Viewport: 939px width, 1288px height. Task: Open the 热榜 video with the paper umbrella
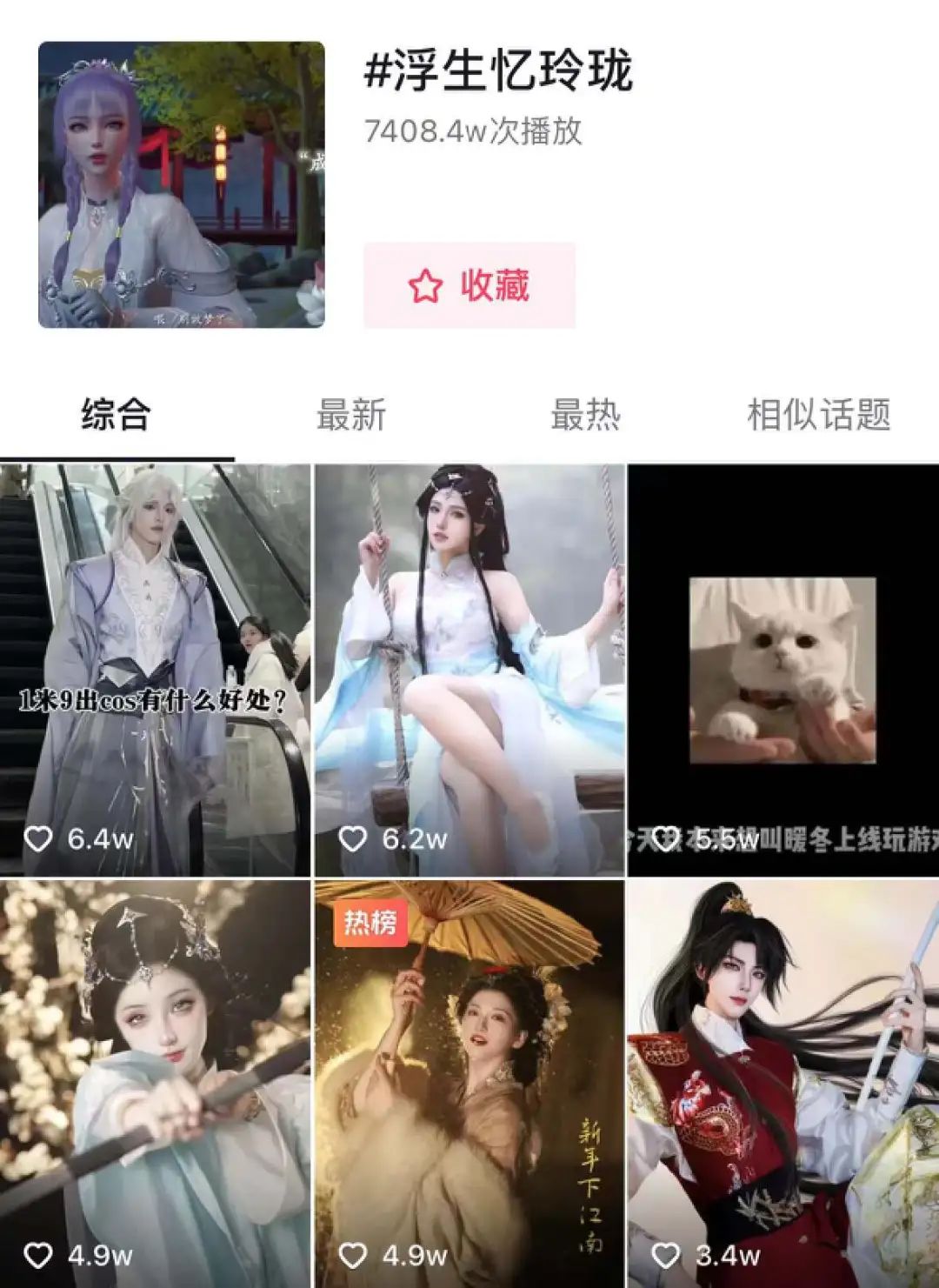coord(469,1083)
